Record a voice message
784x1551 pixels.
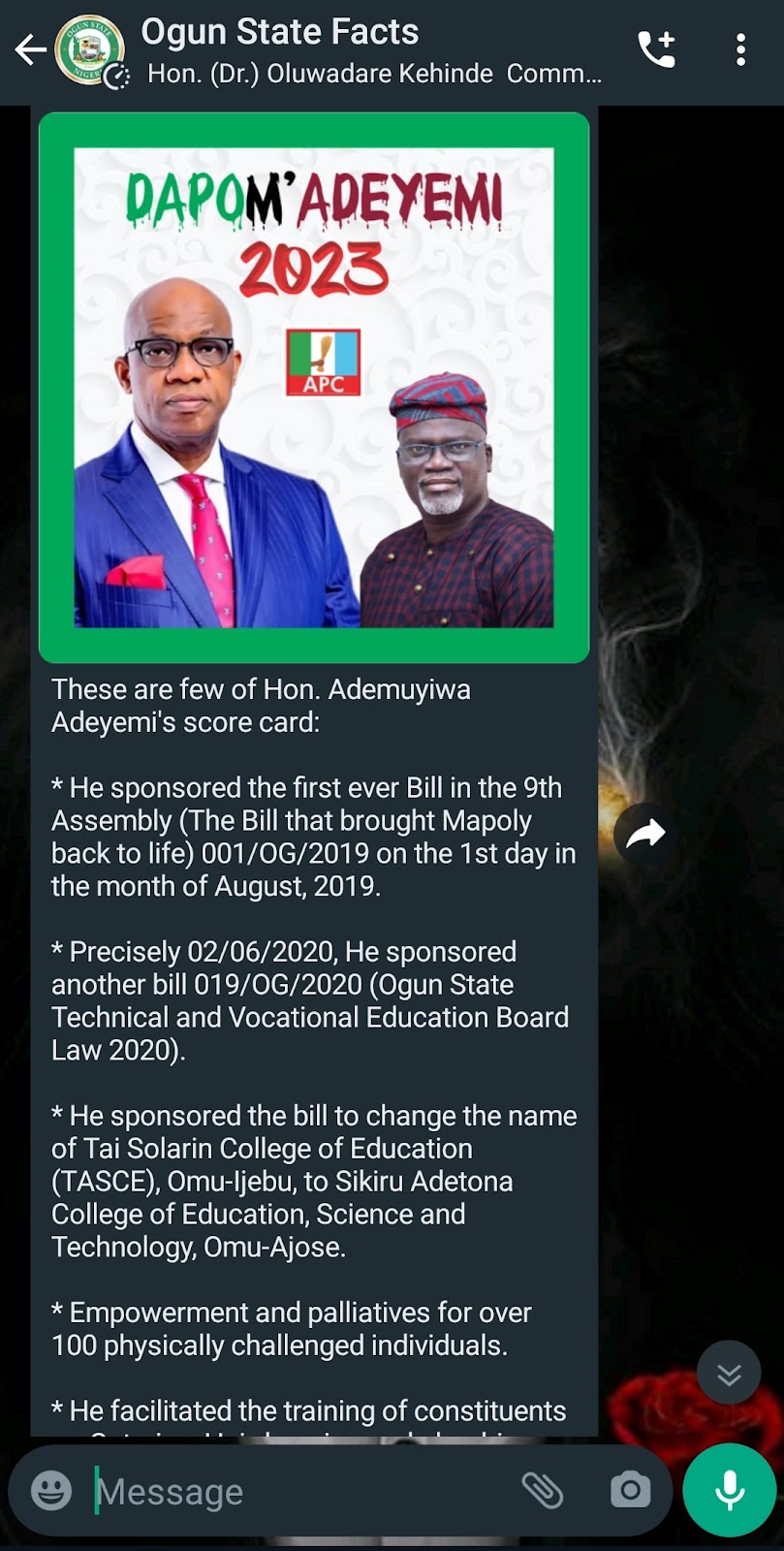[x=730, y=1490]
